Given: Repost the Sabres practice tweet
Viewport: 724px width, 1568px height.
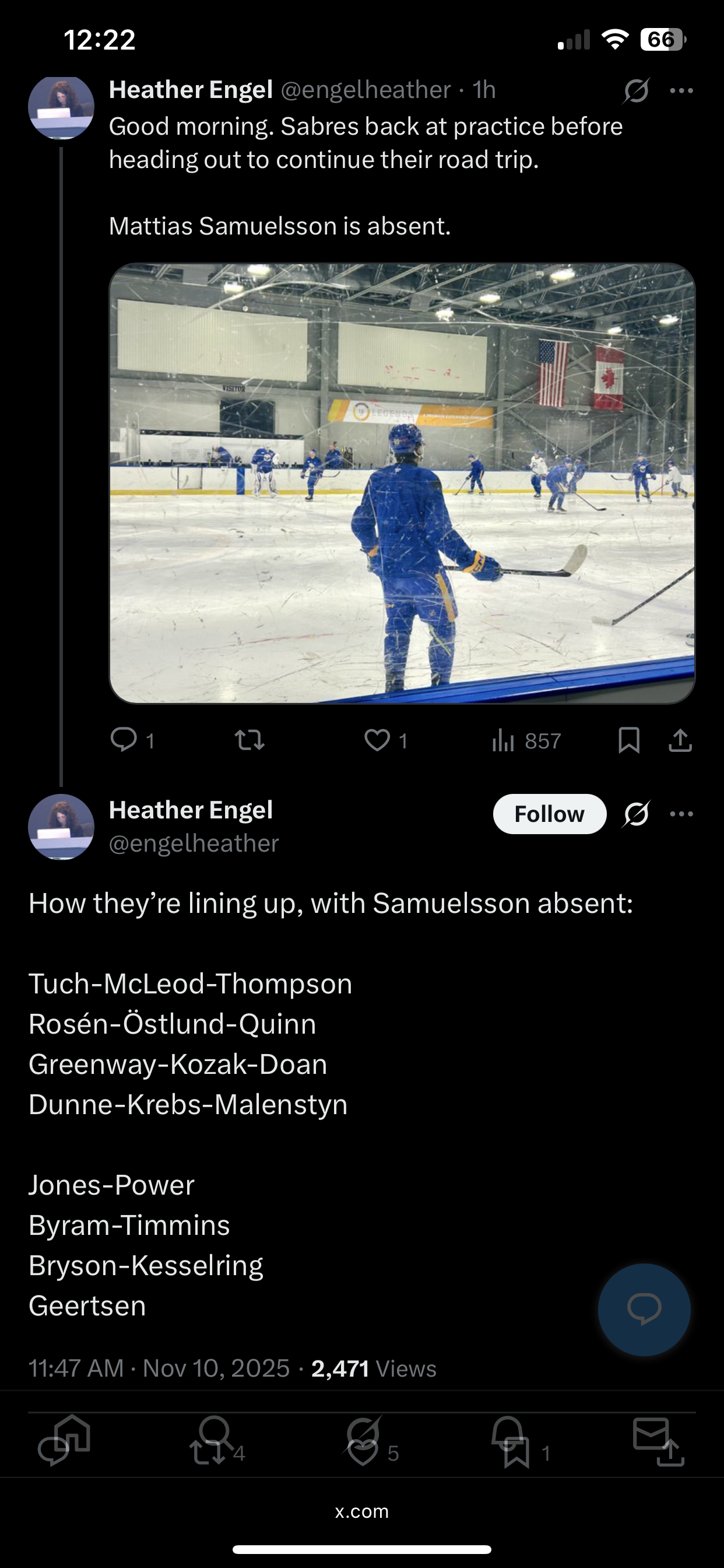Looking at the screenshot, I should (x=249, y=740).
